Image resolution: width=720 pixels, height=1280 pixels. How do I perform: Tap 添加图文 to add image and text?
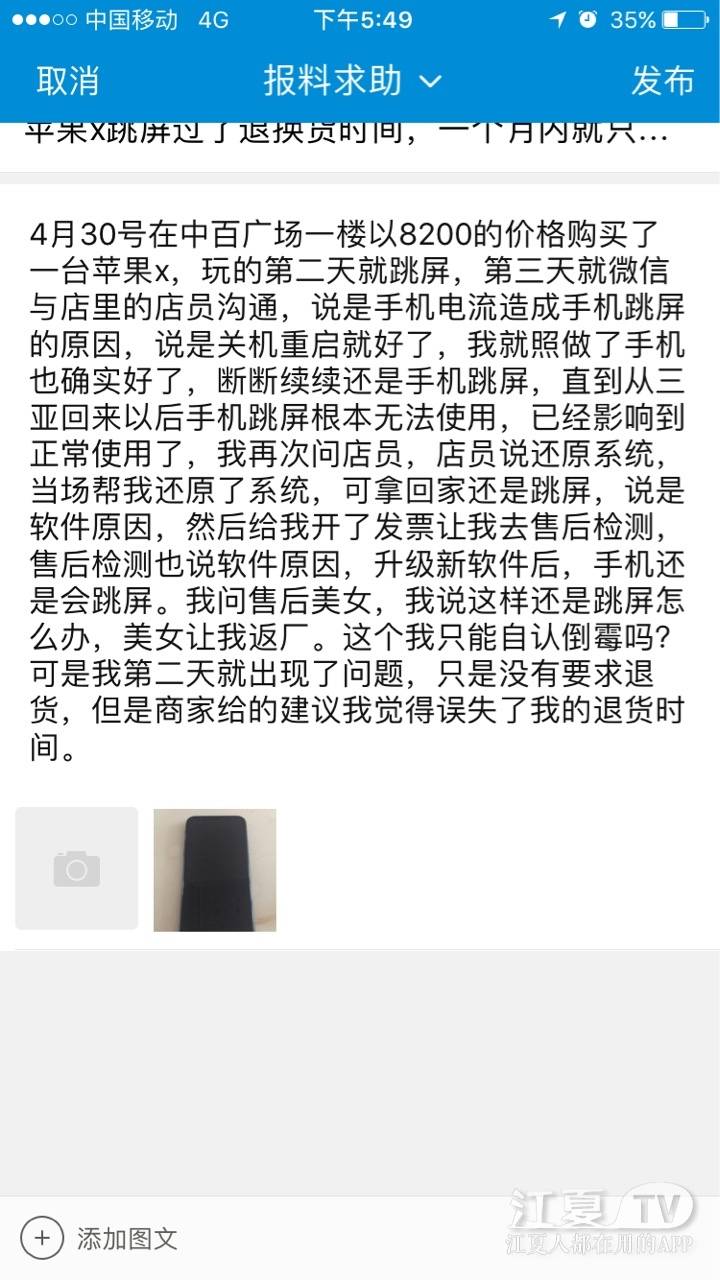pos(129,1238)
